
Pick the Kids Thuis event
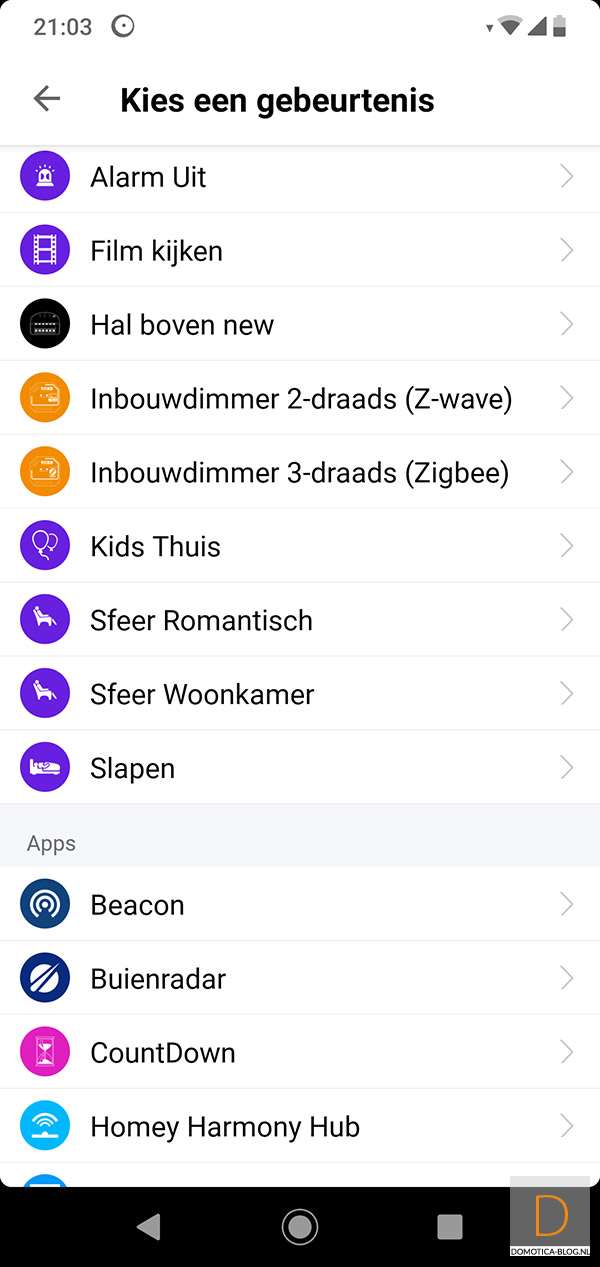click(300, 547)
